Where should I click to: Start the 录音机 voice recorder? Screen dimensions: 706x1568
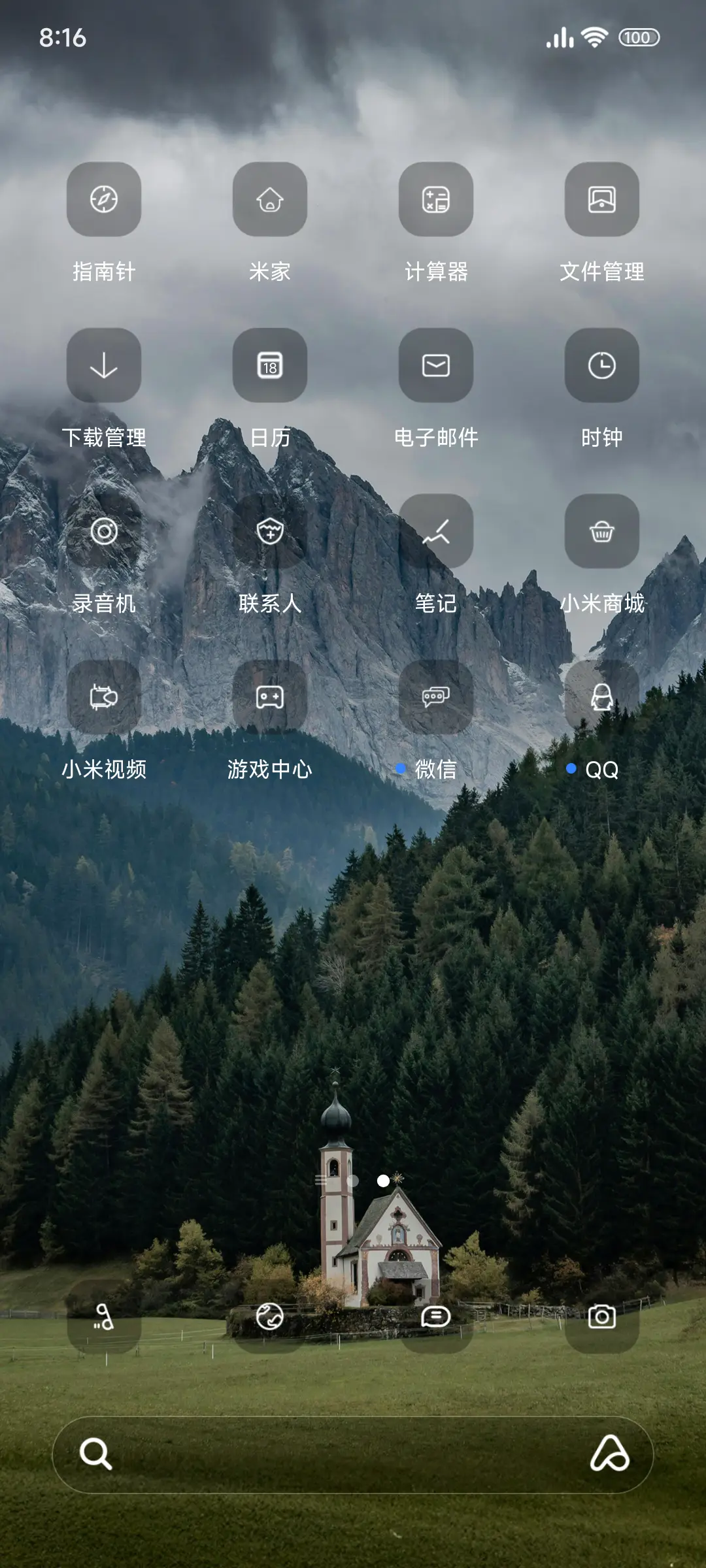pos(104,532)
